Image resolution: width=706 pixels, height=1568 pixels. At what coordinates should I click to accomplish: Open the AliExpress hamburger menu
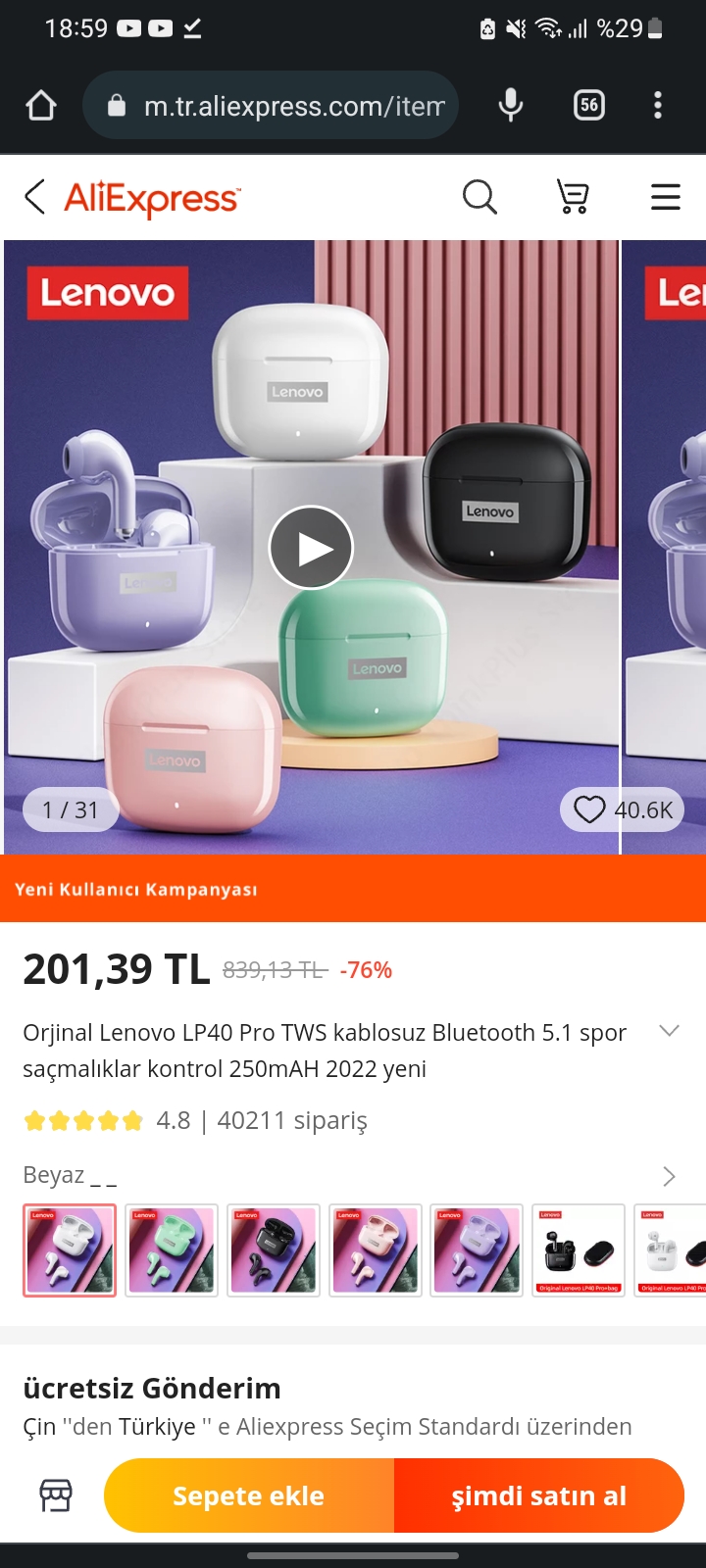point(665,197)
